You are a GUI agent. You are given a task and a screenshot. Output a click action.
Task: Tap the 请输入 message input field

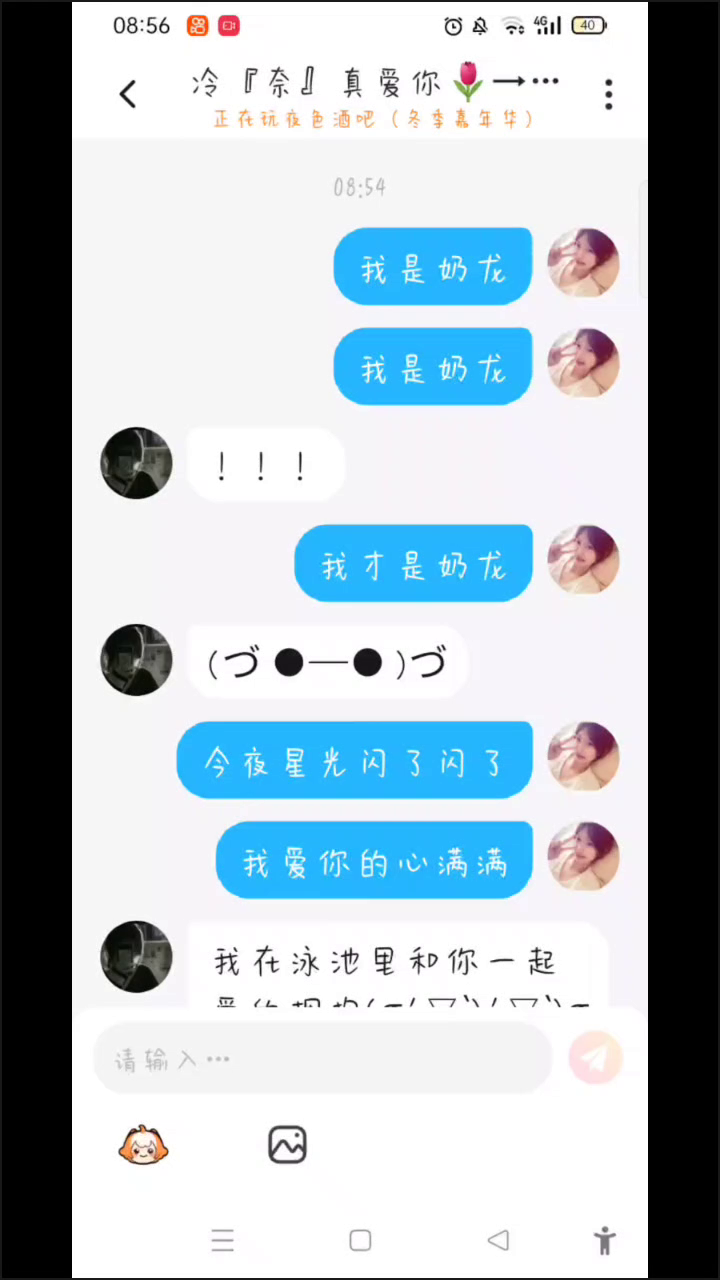pos(322,1059)
